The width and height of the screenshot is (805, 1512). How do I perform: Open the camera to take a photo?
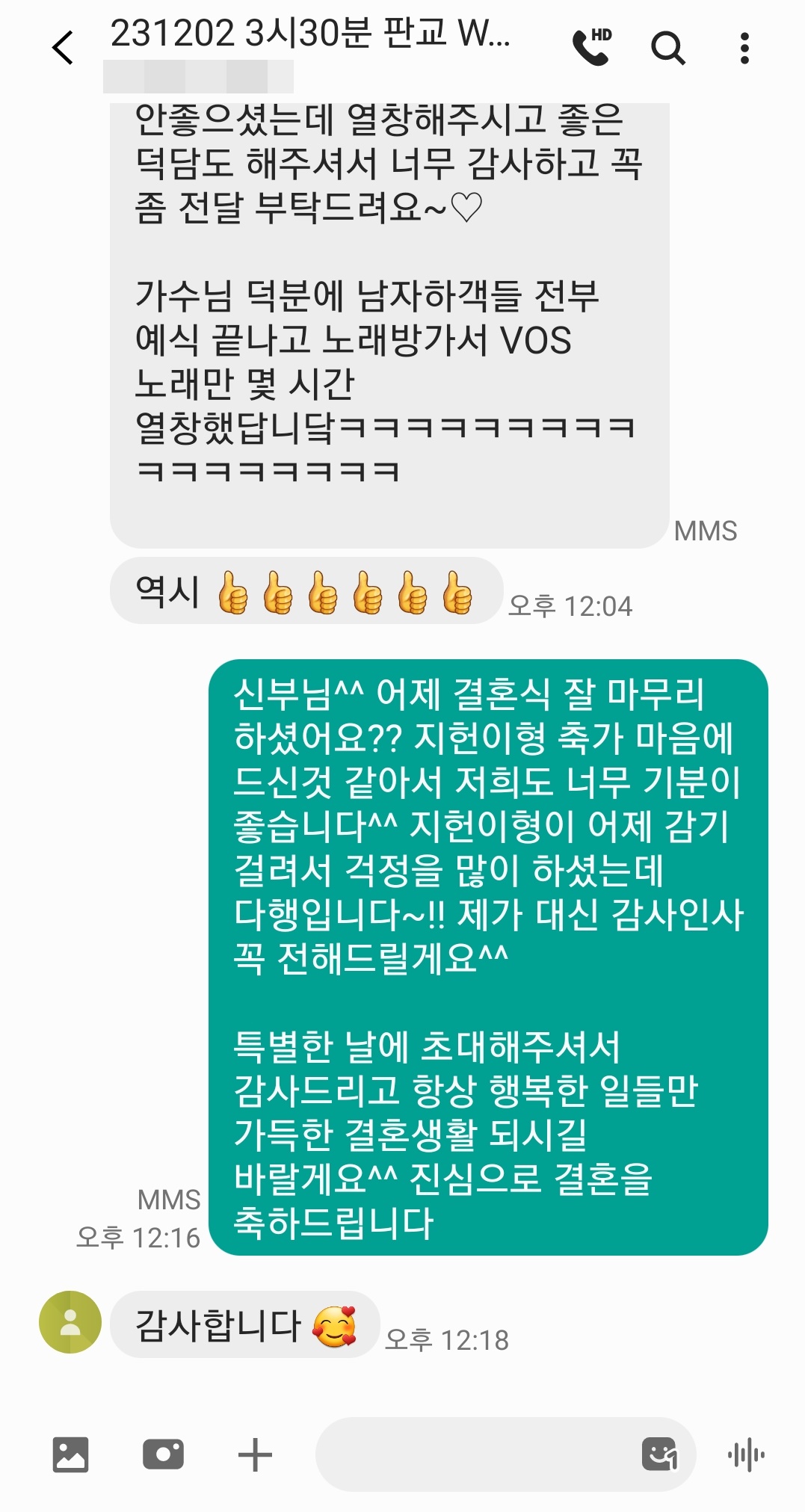click(163, 1454)
